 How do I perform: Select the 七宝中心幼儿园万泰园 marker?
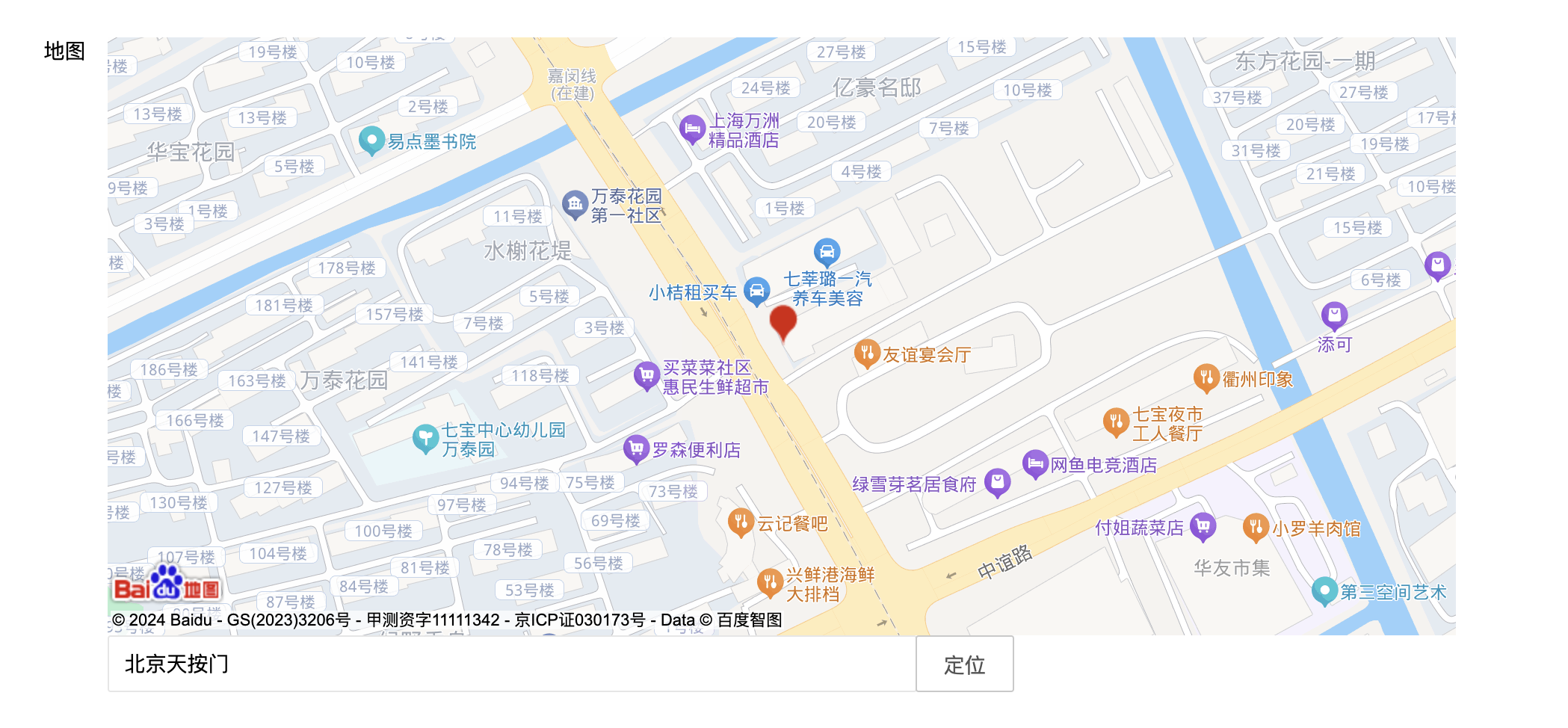(425, 438)
